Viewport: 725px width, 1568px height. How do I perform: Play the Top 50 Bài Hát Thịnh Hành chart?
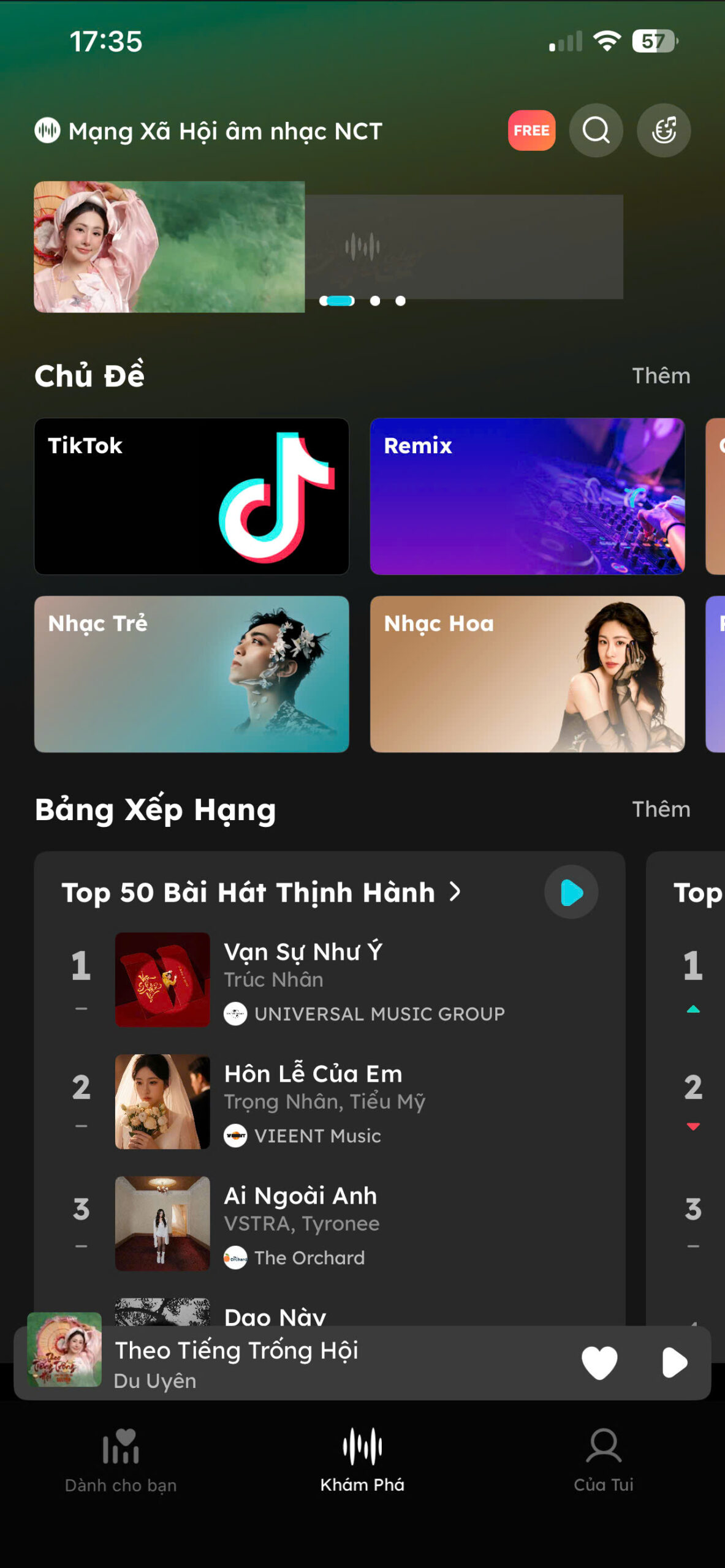pos(571,892)
